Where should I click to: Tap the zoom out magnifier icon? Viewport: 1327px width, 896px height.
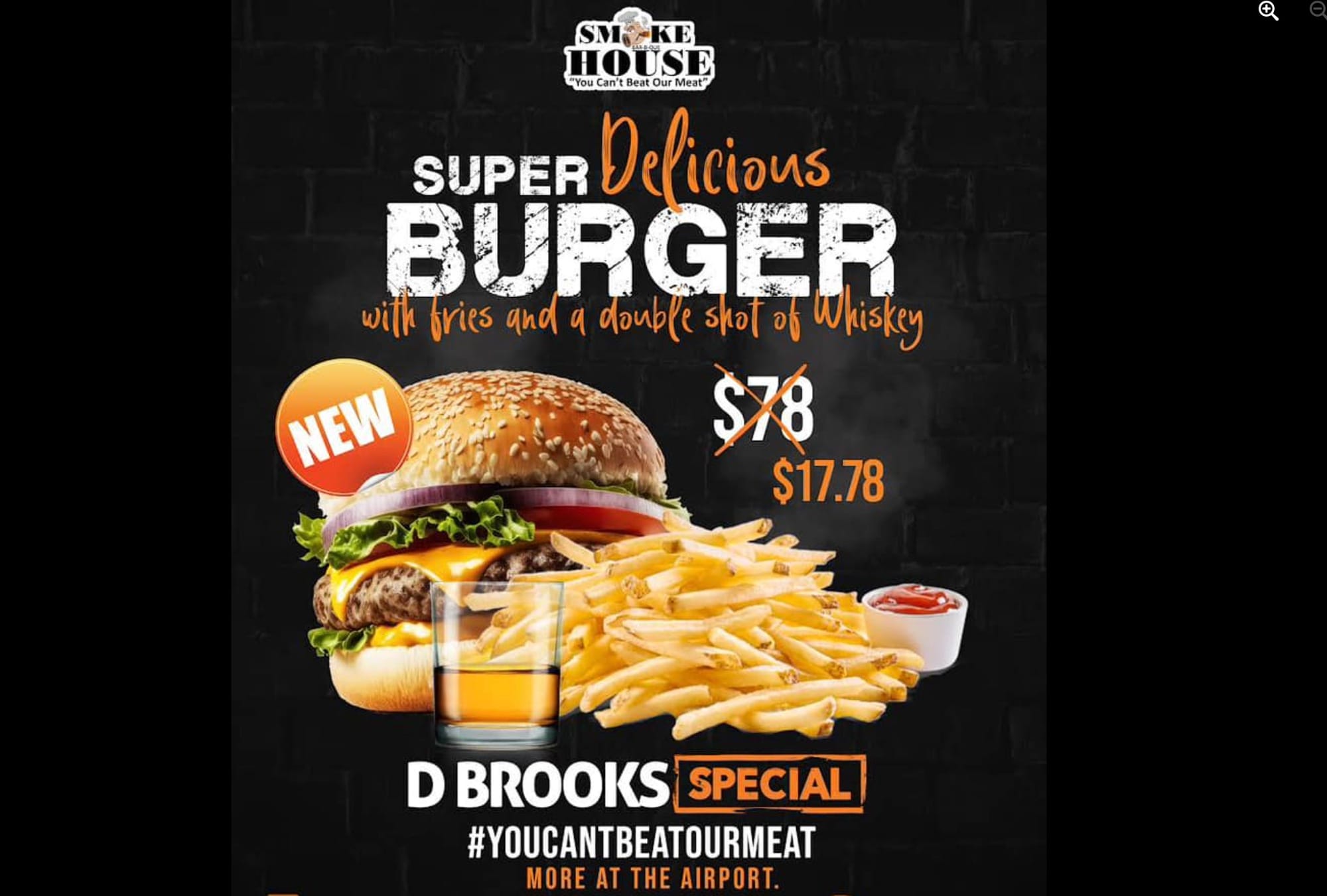1318,10
